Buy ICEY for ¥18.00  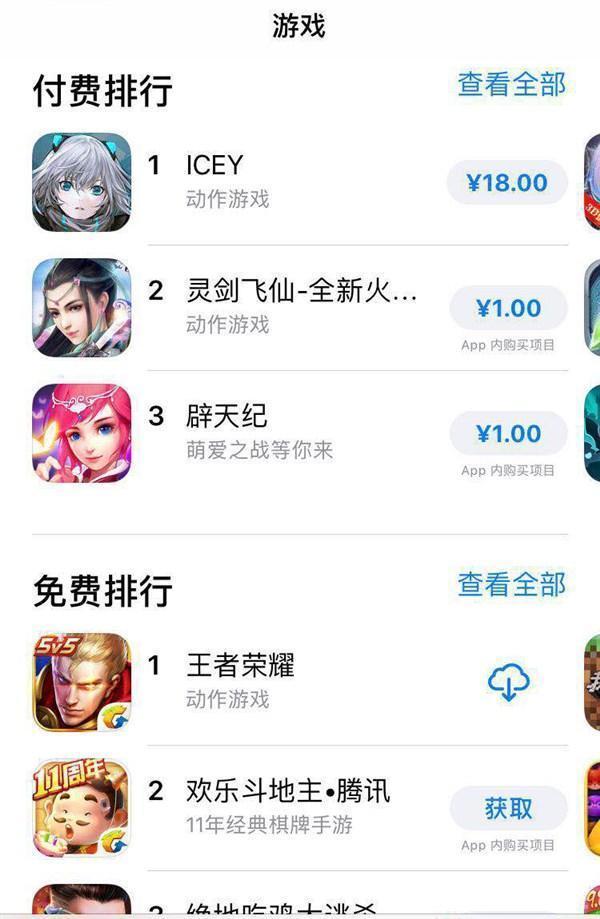tap(507, 183)
